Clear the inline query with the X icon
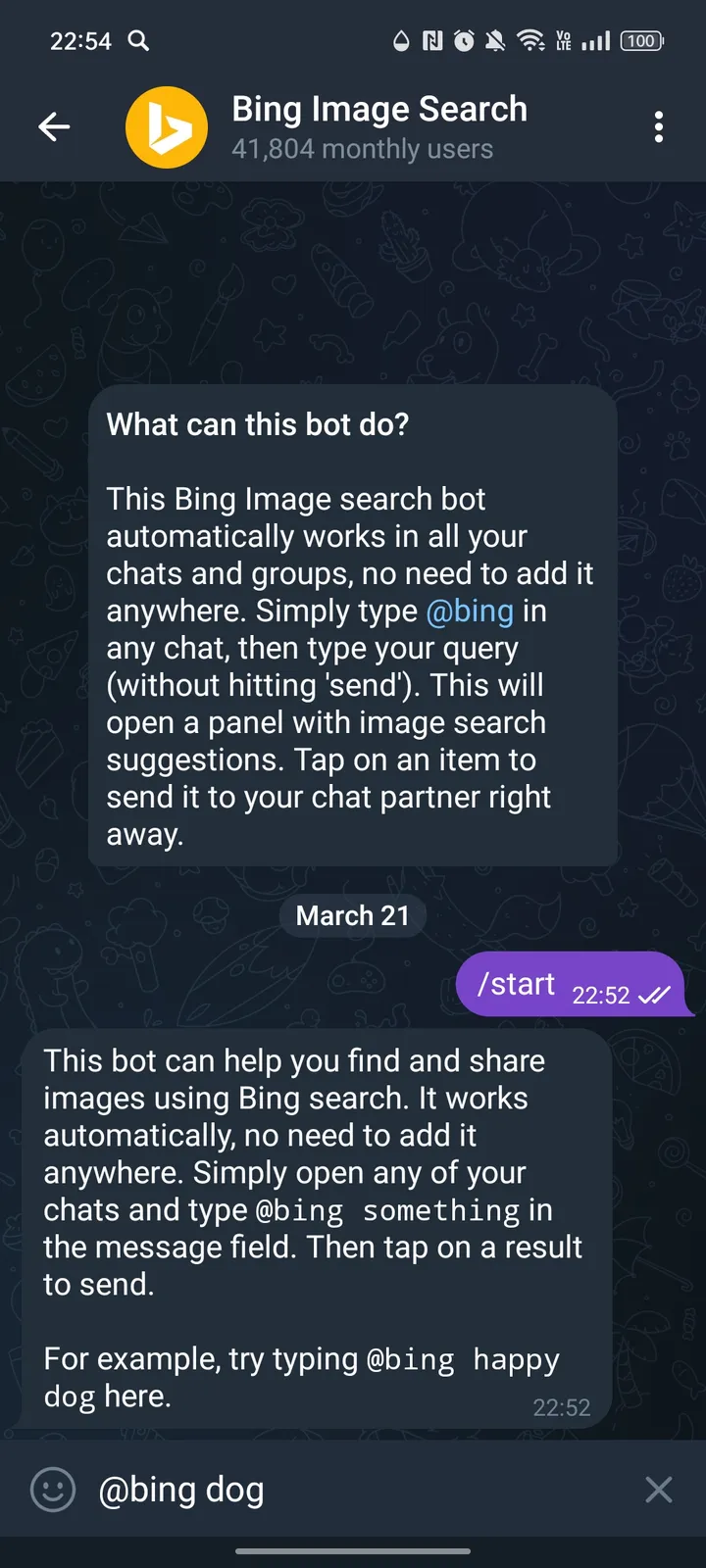The image size is (706, 1568). click(658, 1489)
